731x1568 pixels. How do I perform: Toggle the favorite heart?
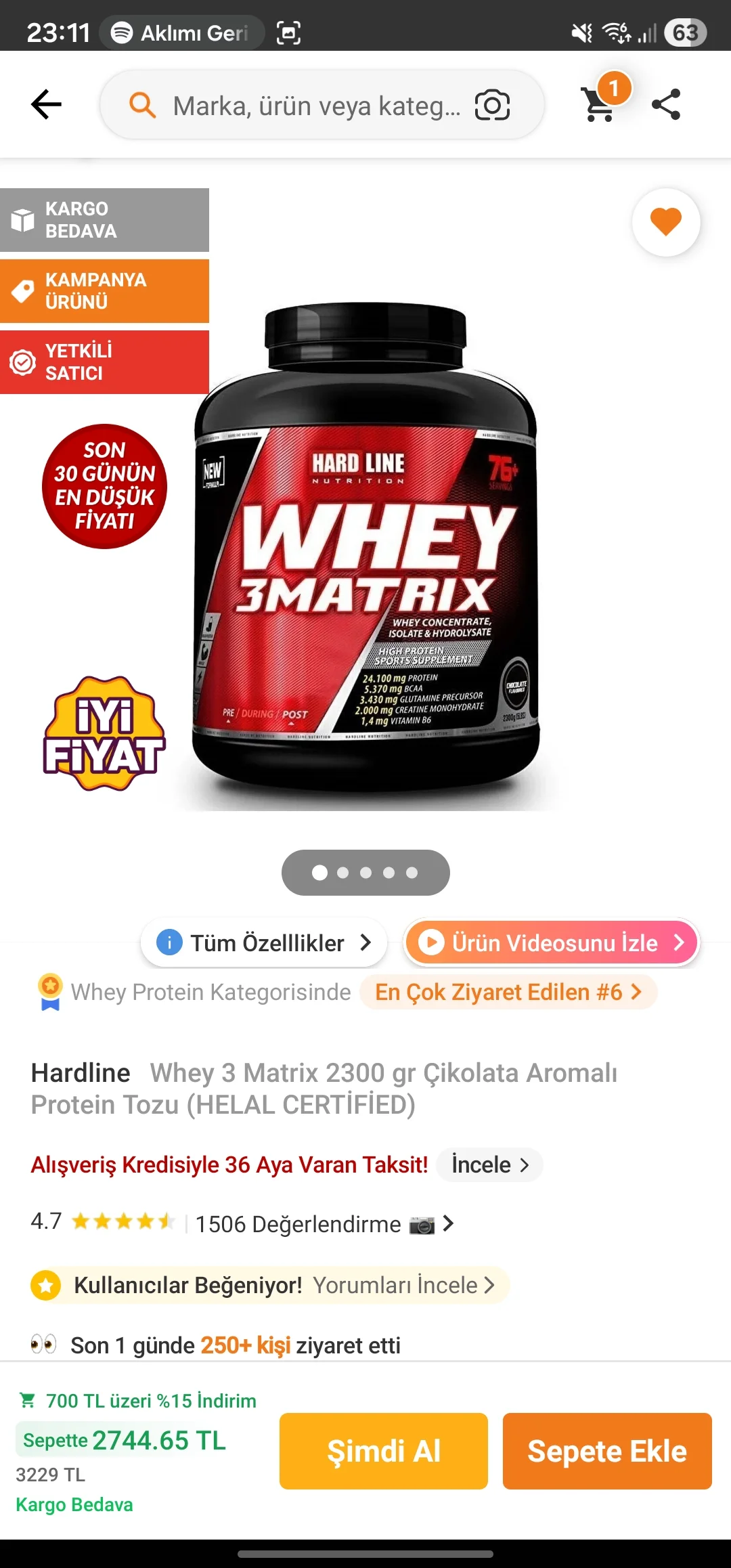tap(666, 222)
